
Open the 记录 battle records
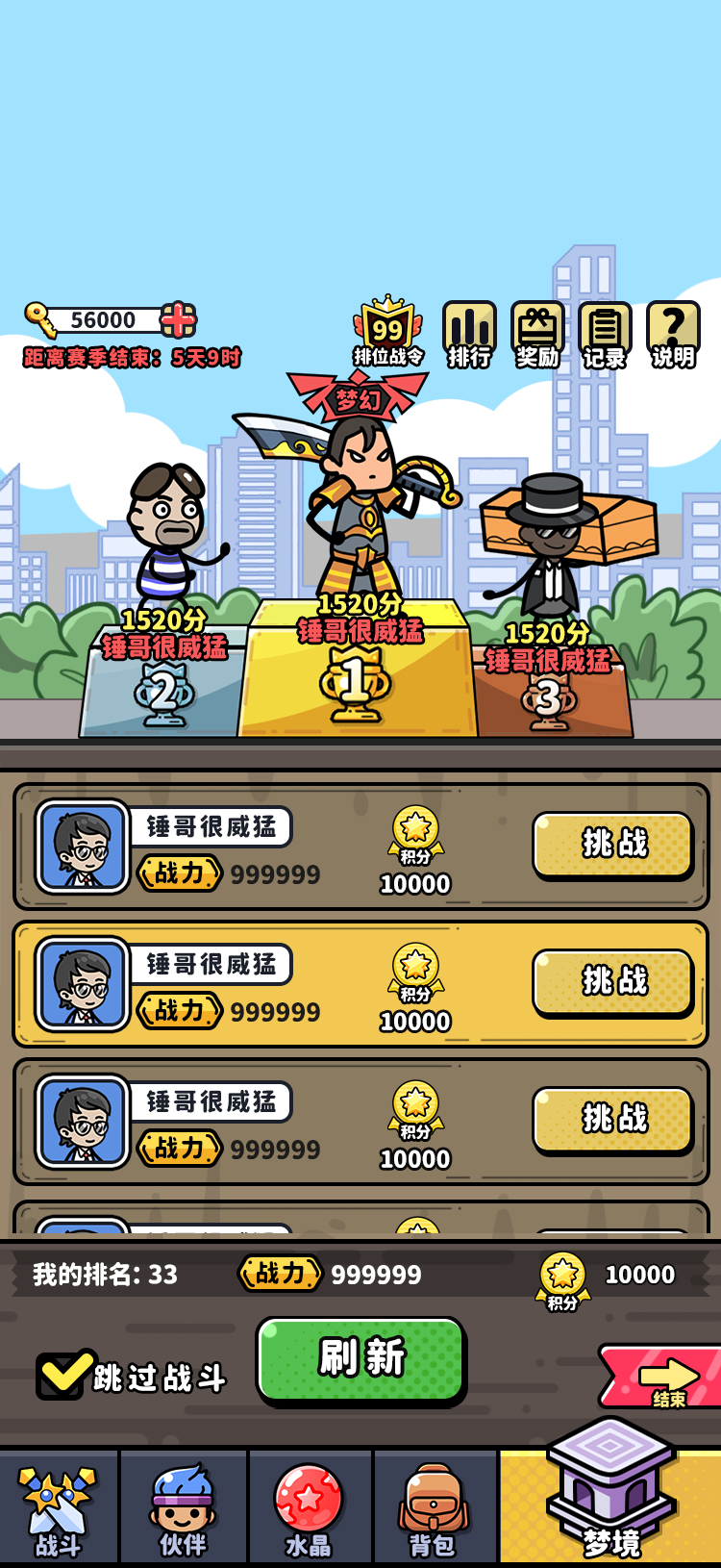[x=605, y=334]
